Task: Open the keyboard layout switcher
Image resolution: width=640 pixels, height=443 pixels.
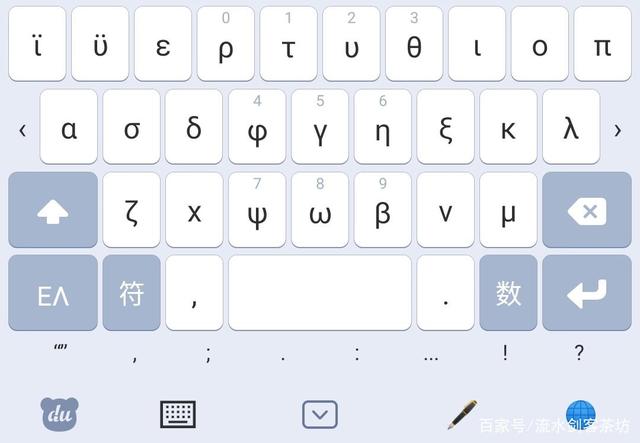Action: point(178,413)
